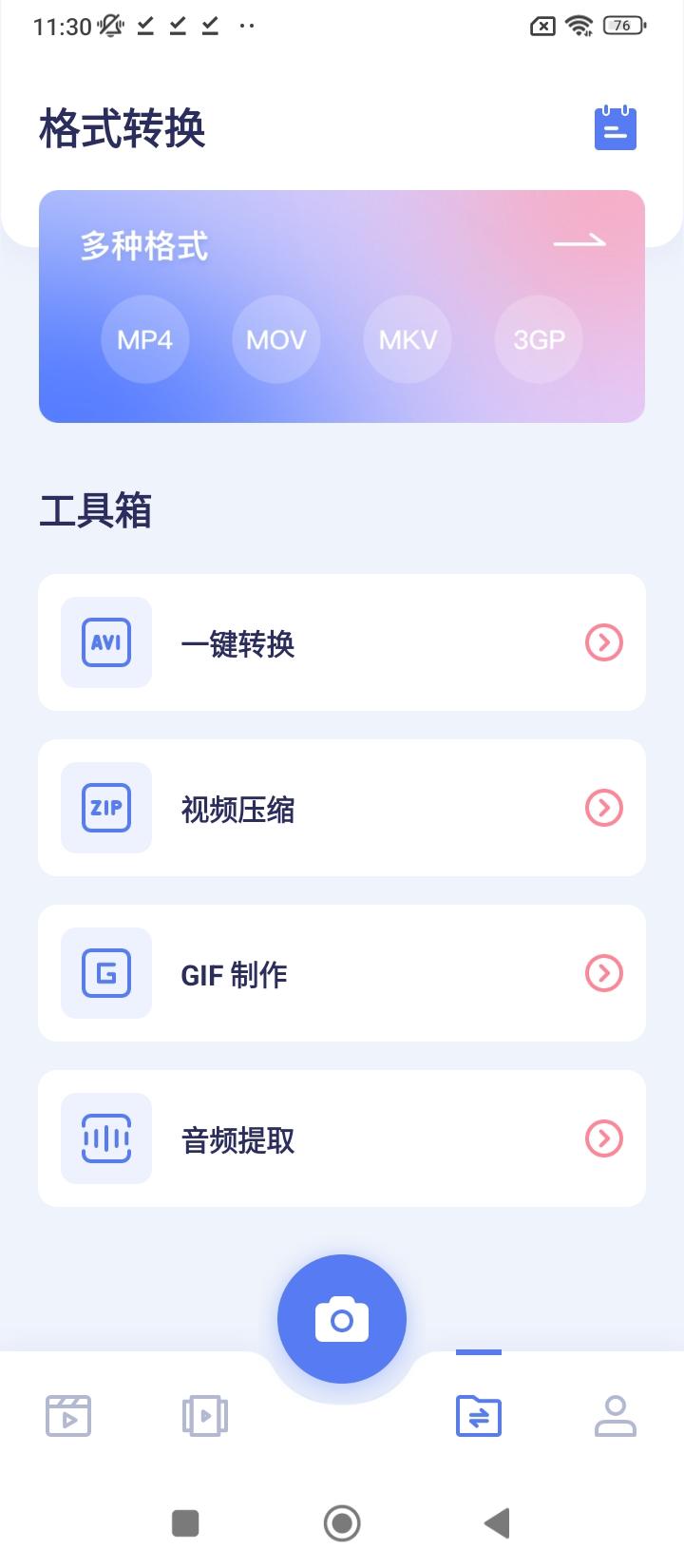Viewport: 684px width, 1568px height.
Task: Switch to the format conversion tab
Action: (x=478, y=1415)
